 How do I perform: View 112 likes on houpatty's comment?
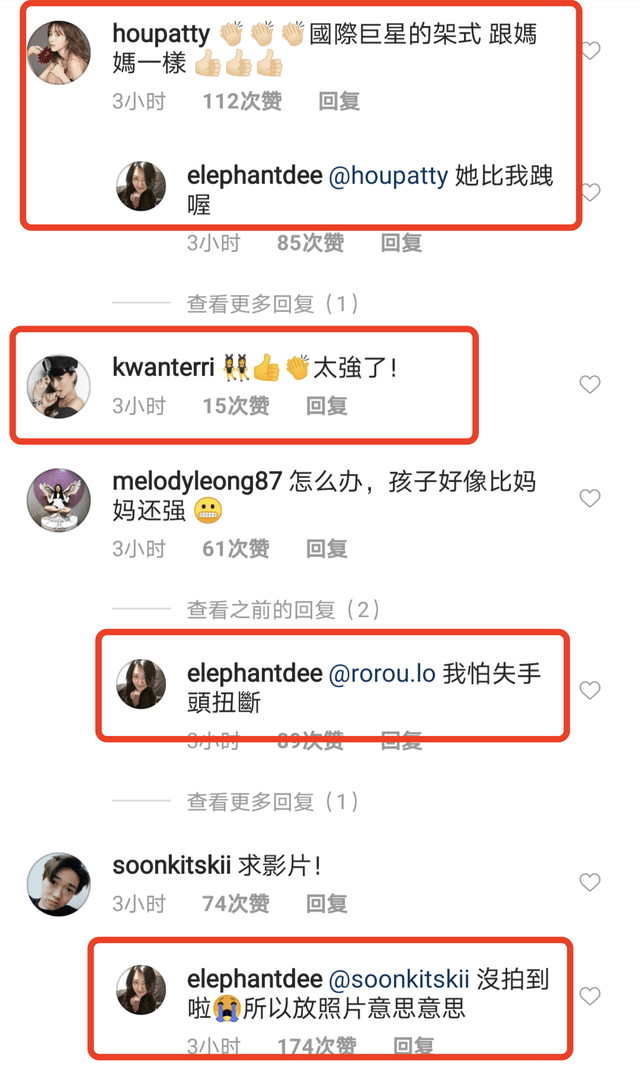click(241, 101)
